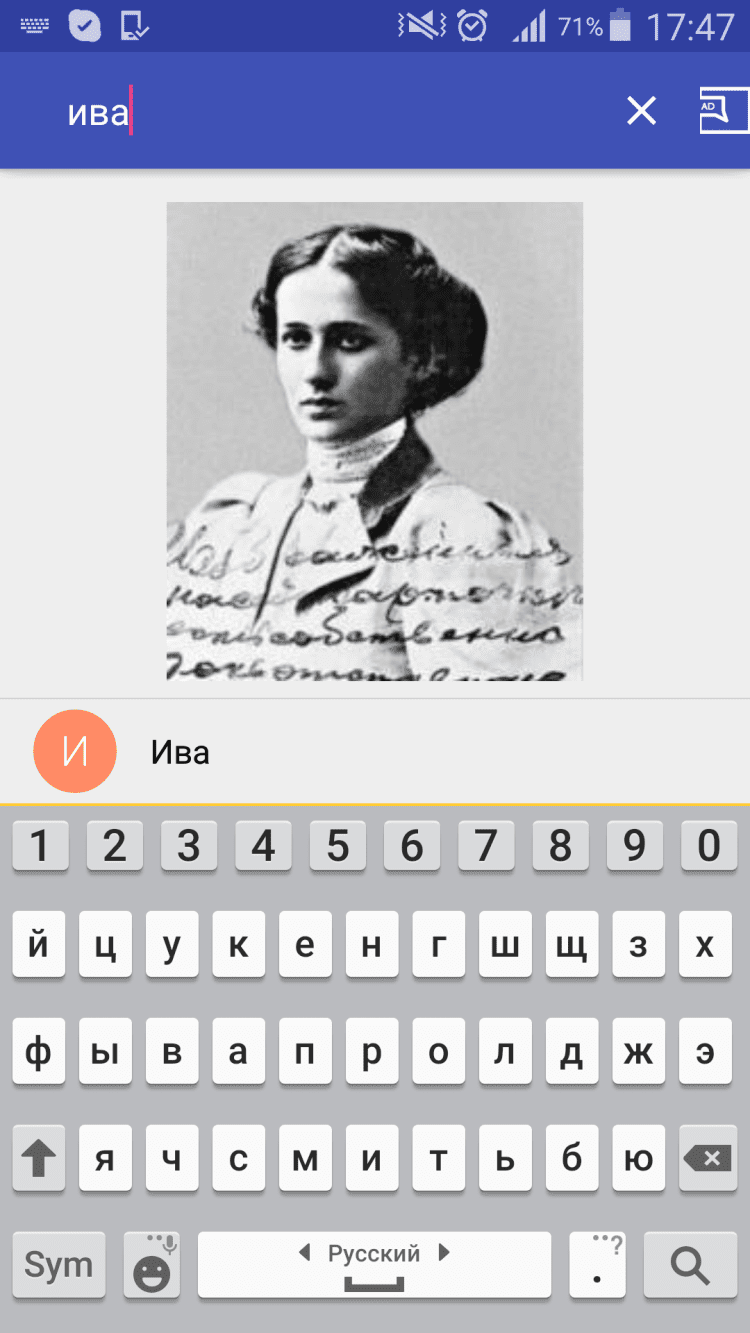Hit the keyboard search key
The height and width of the screenshot is (1333, 750).
tap(690, 1265)
